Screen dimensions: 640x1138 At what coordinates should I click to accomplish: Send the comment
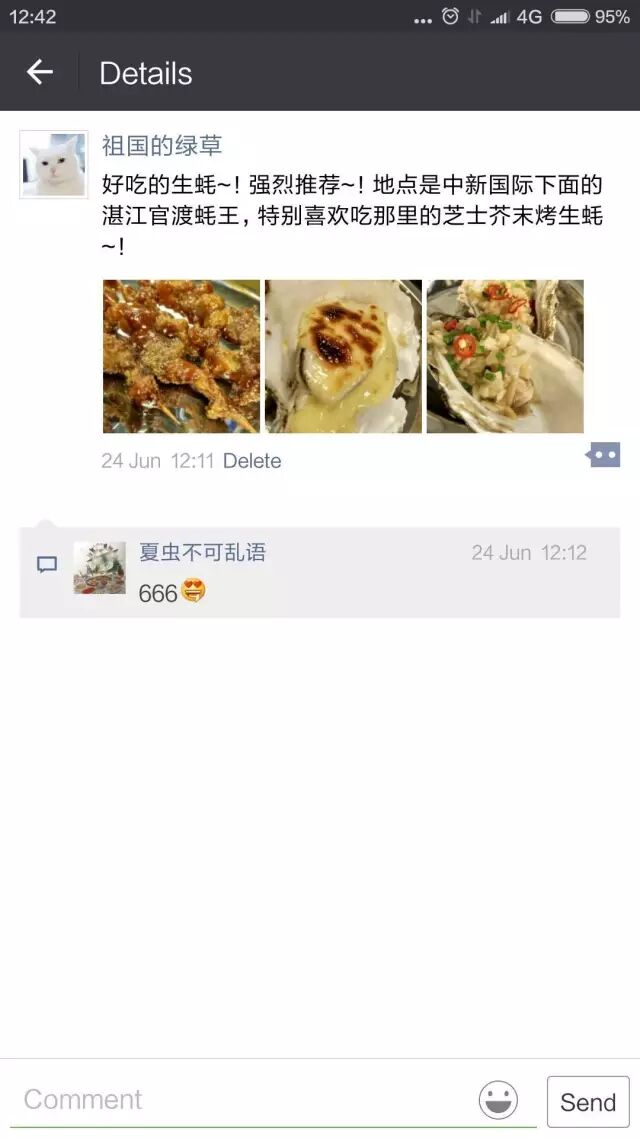point(588,1102)
